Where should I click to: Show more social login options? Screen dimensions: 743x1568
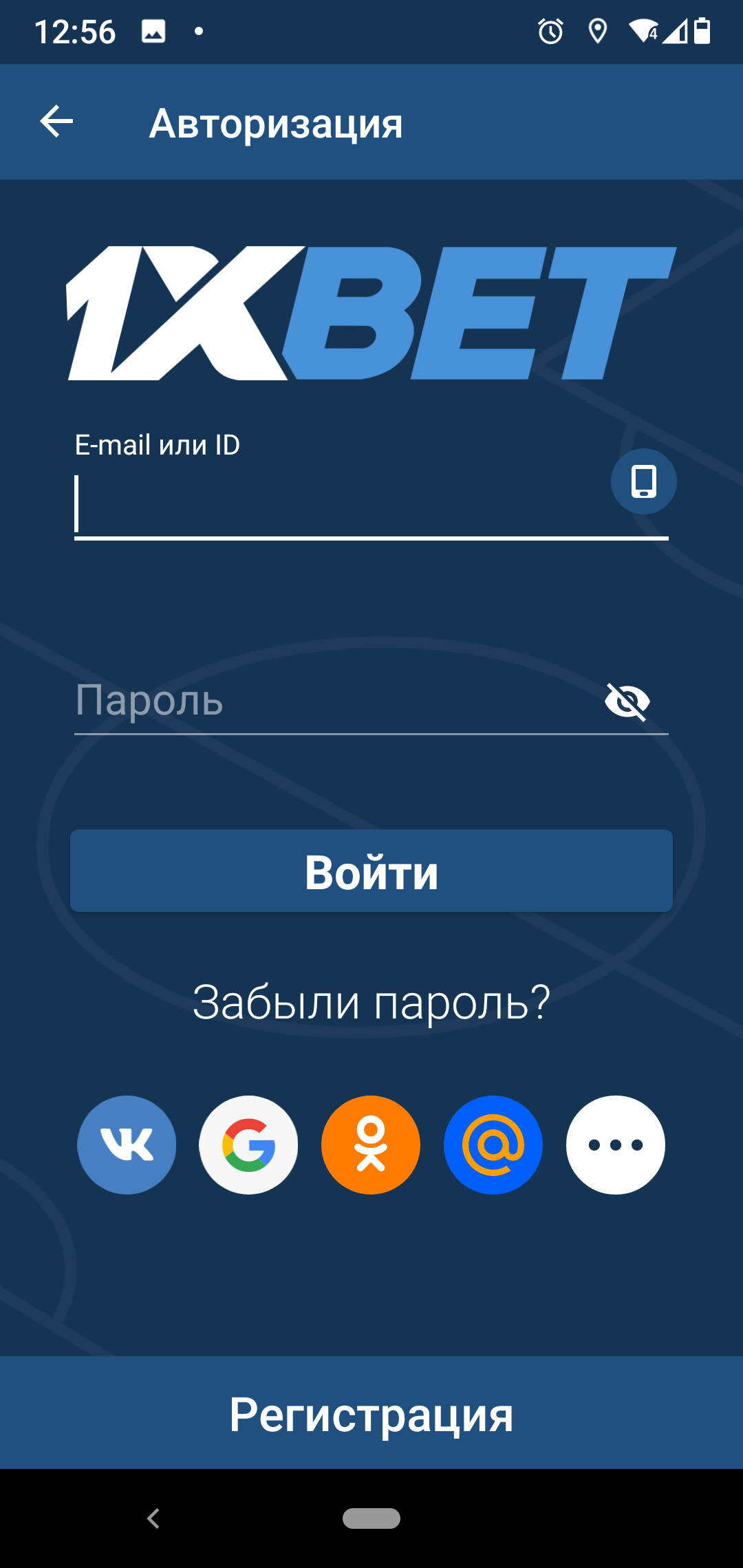click(x=615, y=1145)
